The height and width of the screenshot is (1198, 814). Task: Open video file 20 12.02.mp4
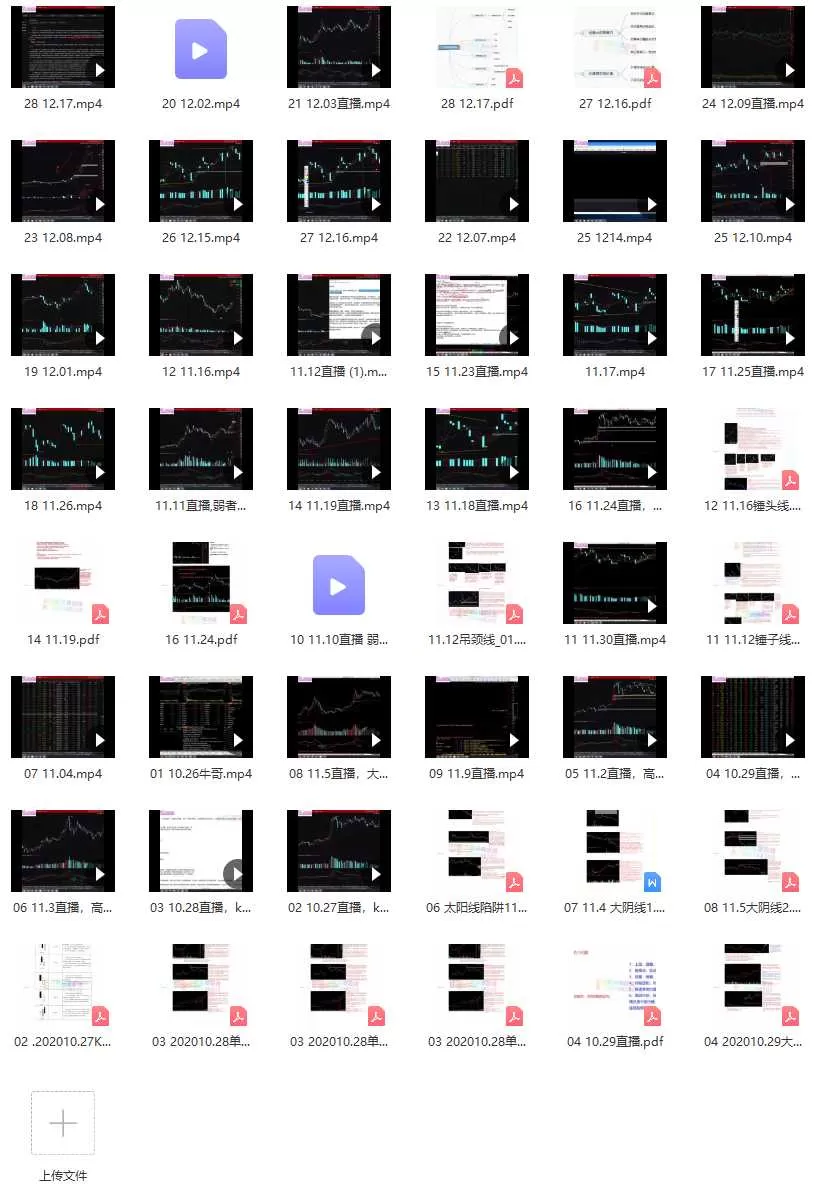[201, 47]
